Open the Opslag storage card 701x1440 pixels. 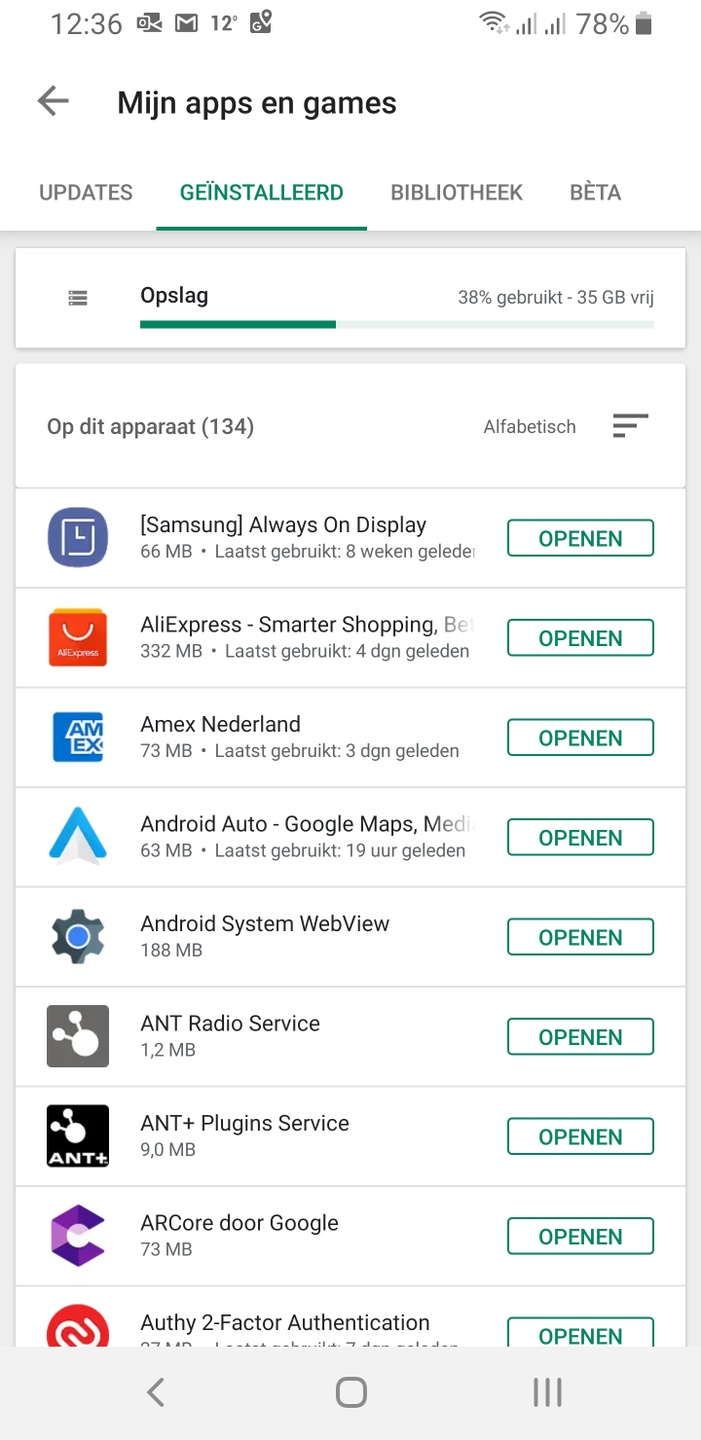point(350,298)
